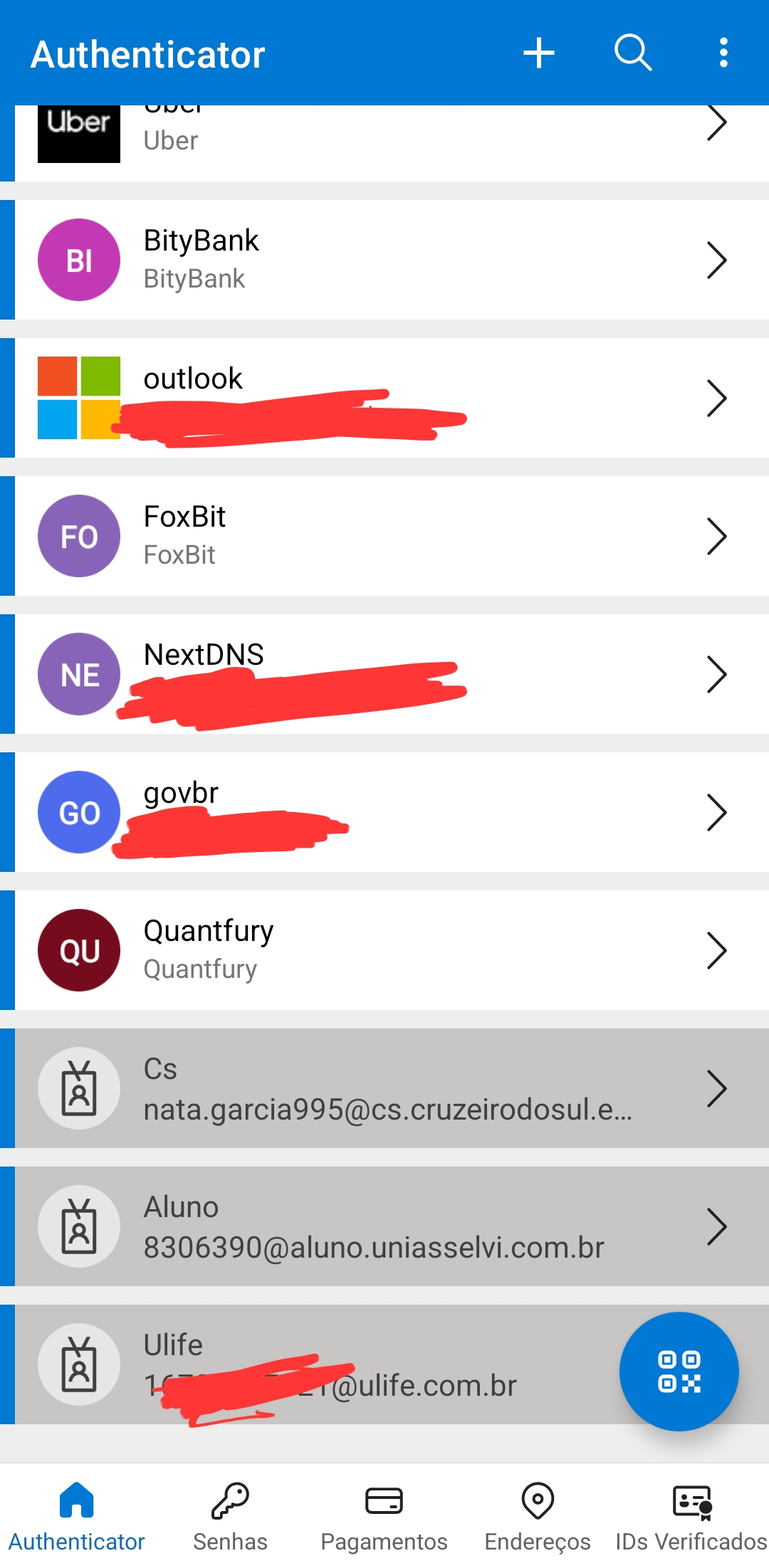The height and width of the screenshot is (1568, 769).
Task: Add a new account with the plus icon
Action: pyautogui.click(x=539, y=53)
